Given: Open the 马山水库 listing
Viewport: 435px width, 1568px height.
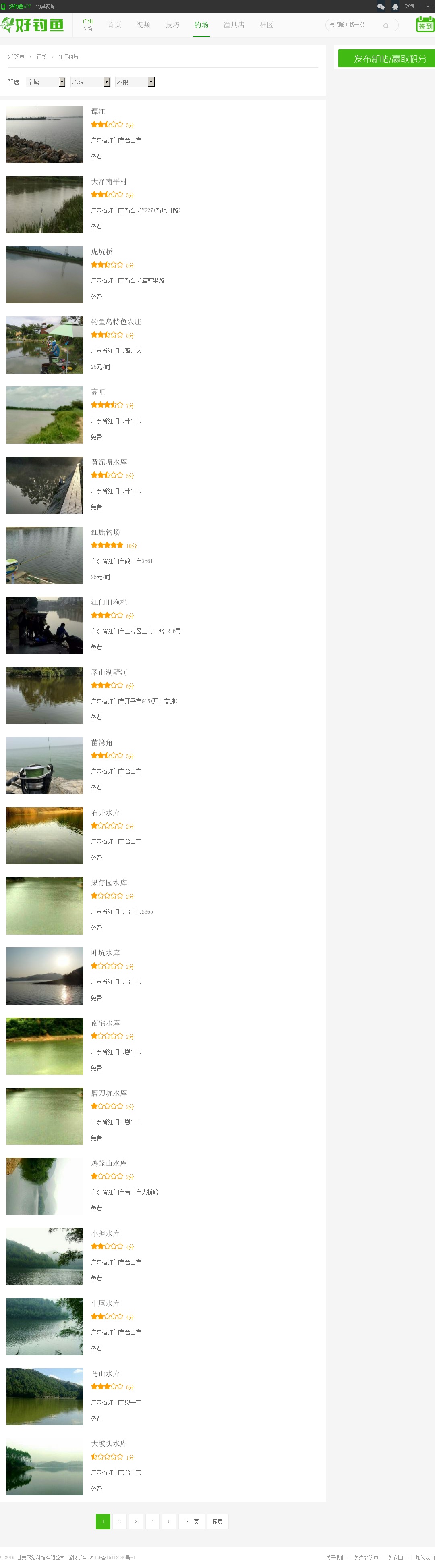Looking at the screenshot, I should coord(105,1374).
